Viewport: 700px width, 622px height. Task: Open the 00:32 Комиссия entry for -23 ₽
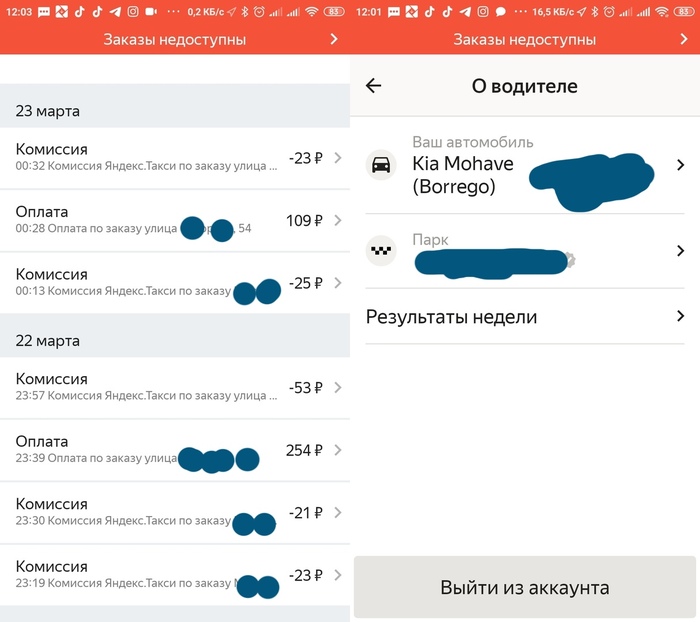175,158
